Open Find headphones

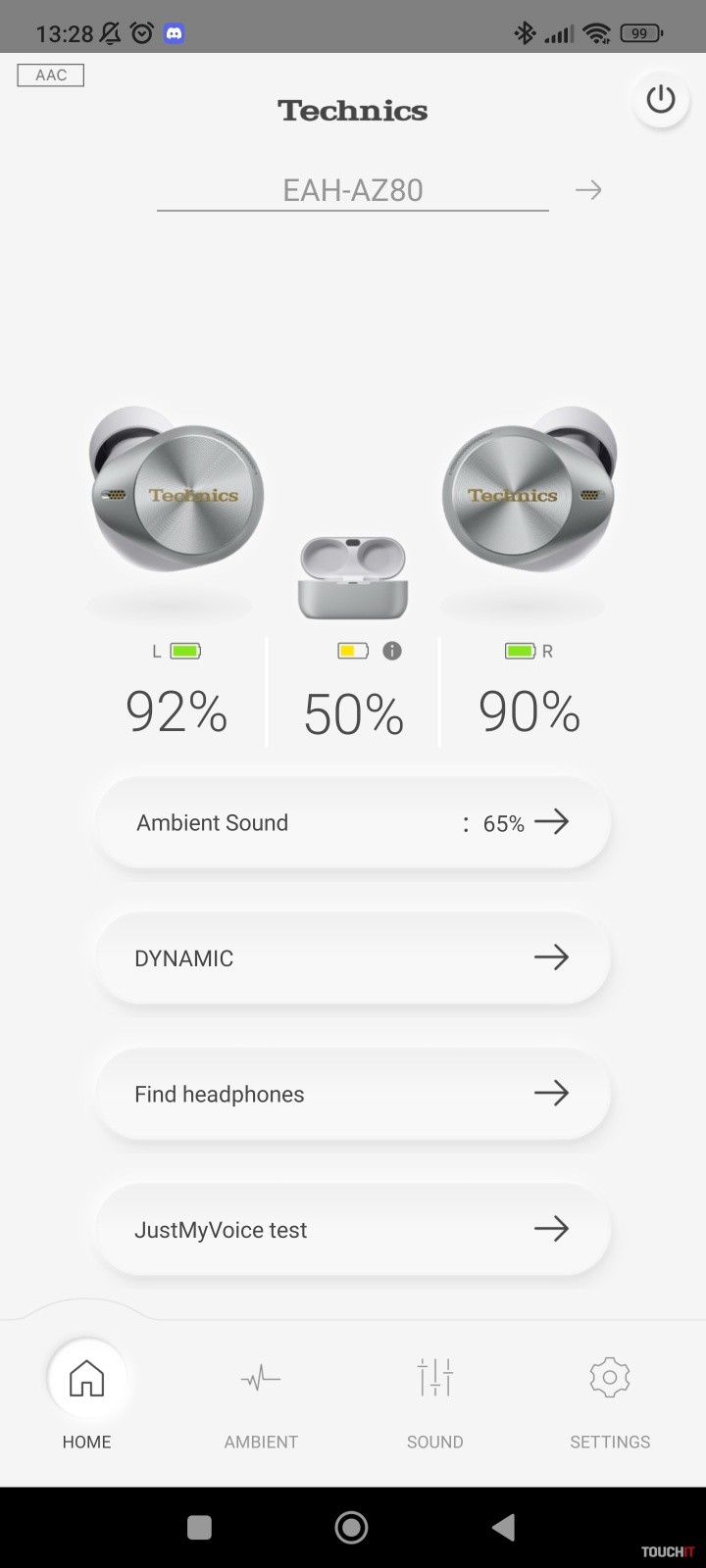click(353, 1094)
